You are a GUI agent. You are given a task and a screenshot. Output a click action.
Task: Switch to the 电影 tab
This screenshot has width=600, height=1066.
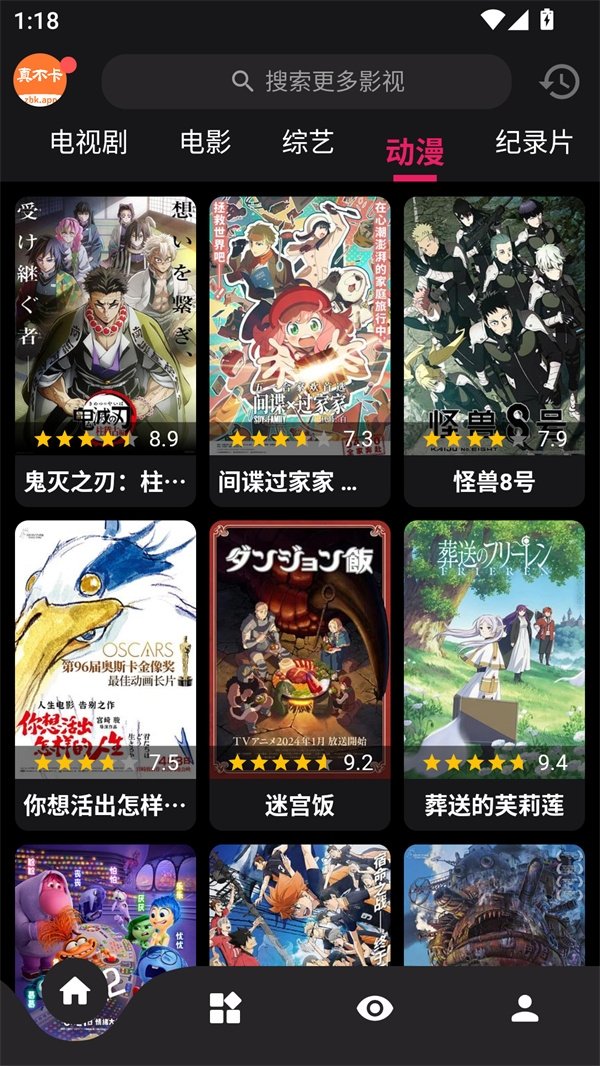[x=205, y=143]
